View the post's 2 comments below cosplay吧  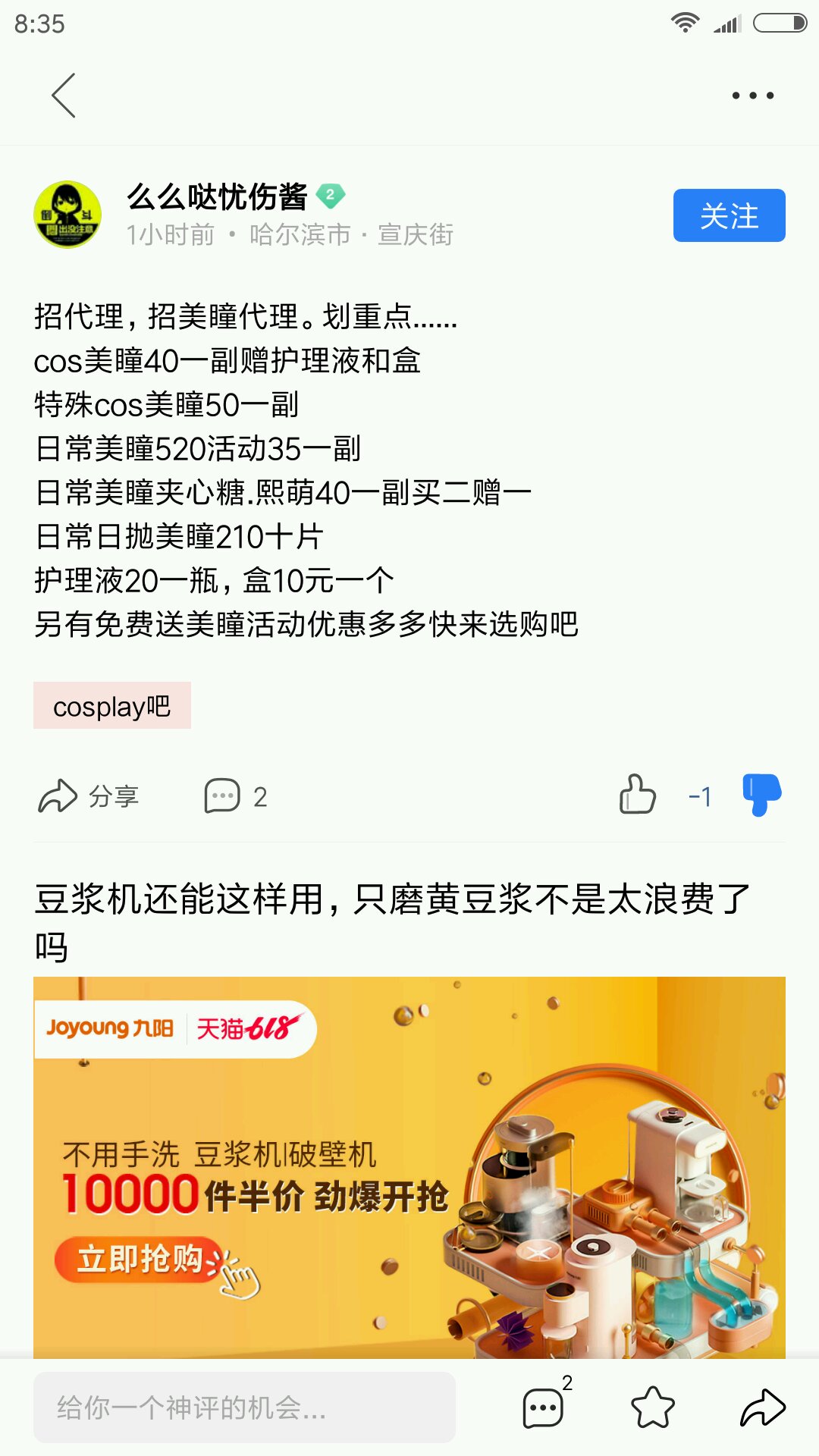[x=236, y=796]
